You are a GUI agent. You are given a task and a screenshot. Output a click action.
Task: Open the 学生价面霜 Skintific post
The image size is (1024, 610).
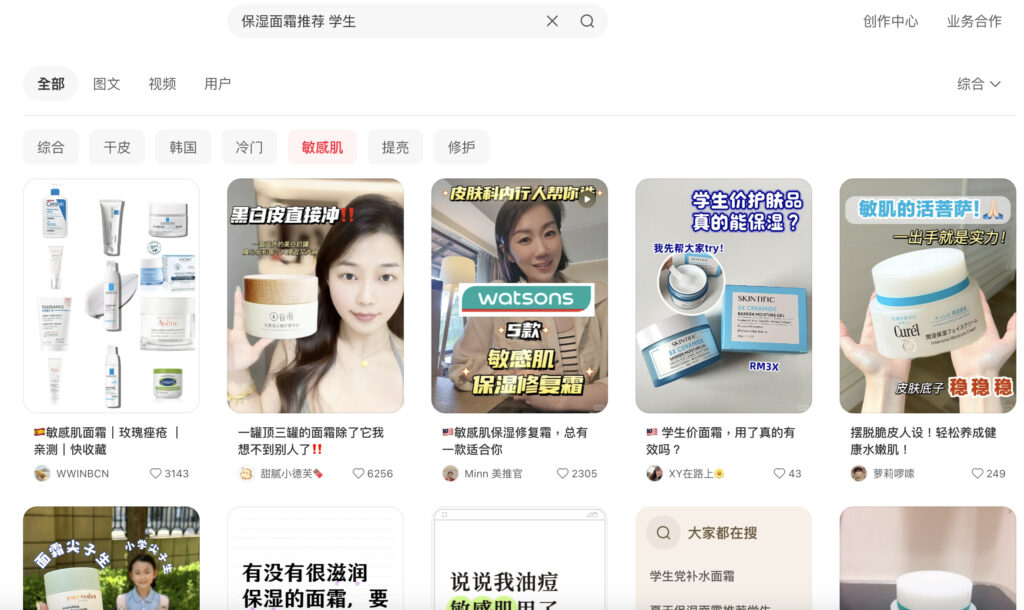723,296
